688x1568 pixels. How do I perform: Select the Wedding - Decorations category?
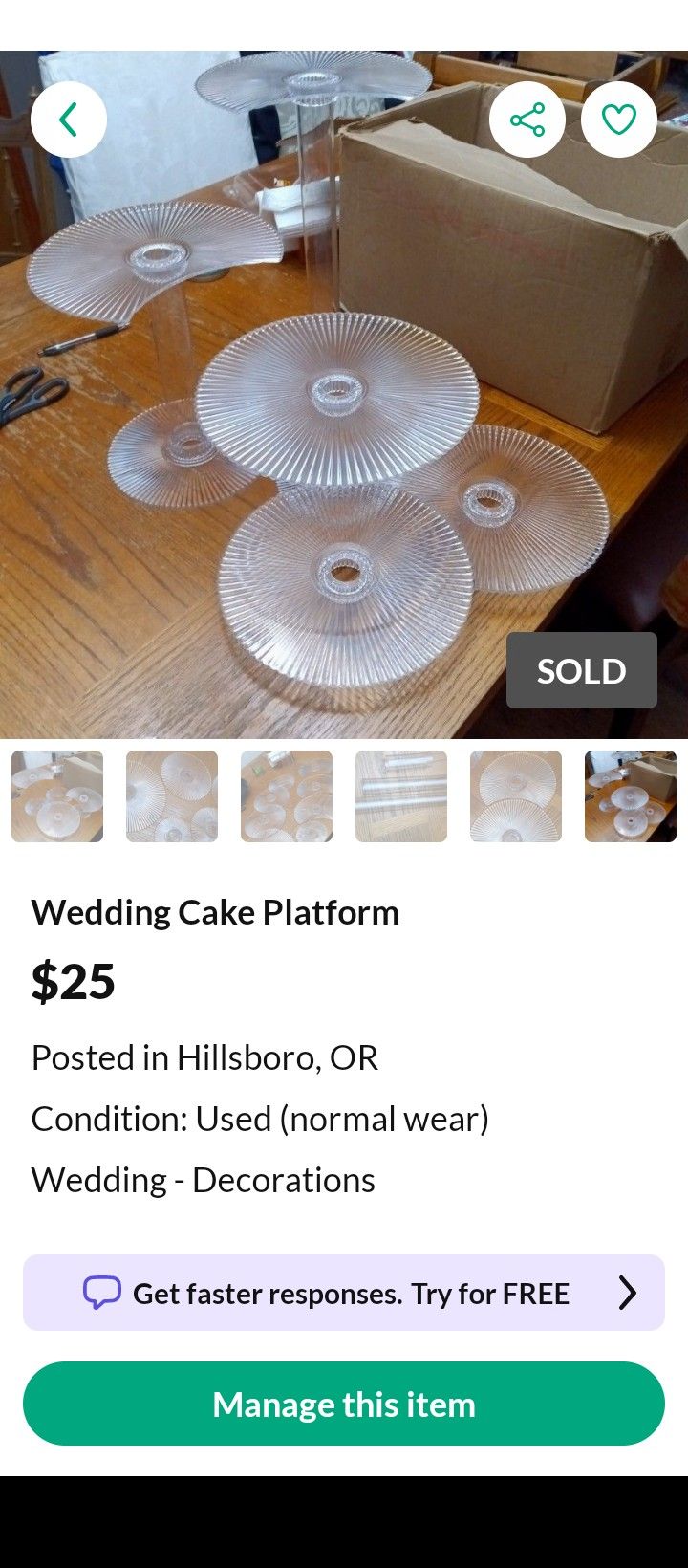tap(204, 1179)
